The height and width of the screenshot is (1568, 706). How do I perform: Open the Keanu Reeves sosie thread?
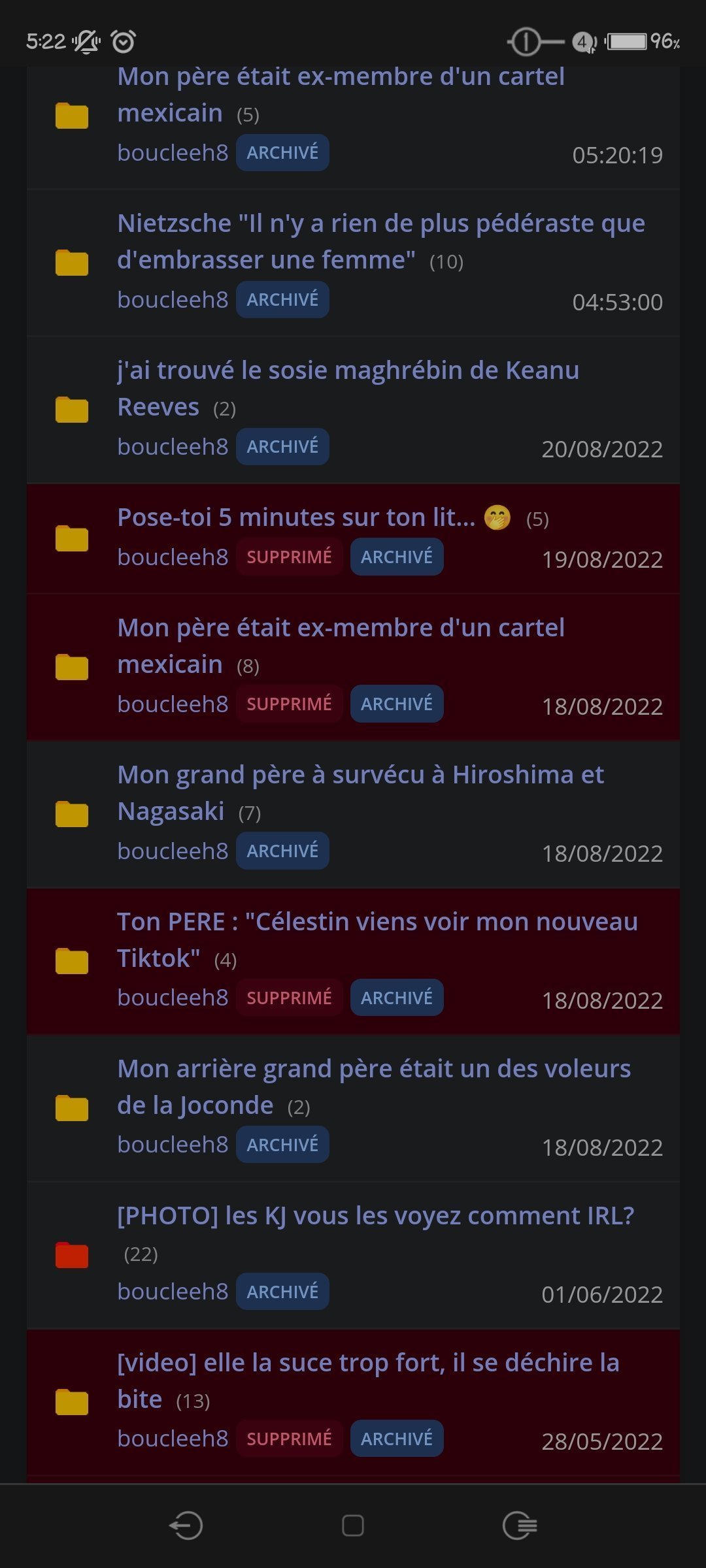[348, 388]
